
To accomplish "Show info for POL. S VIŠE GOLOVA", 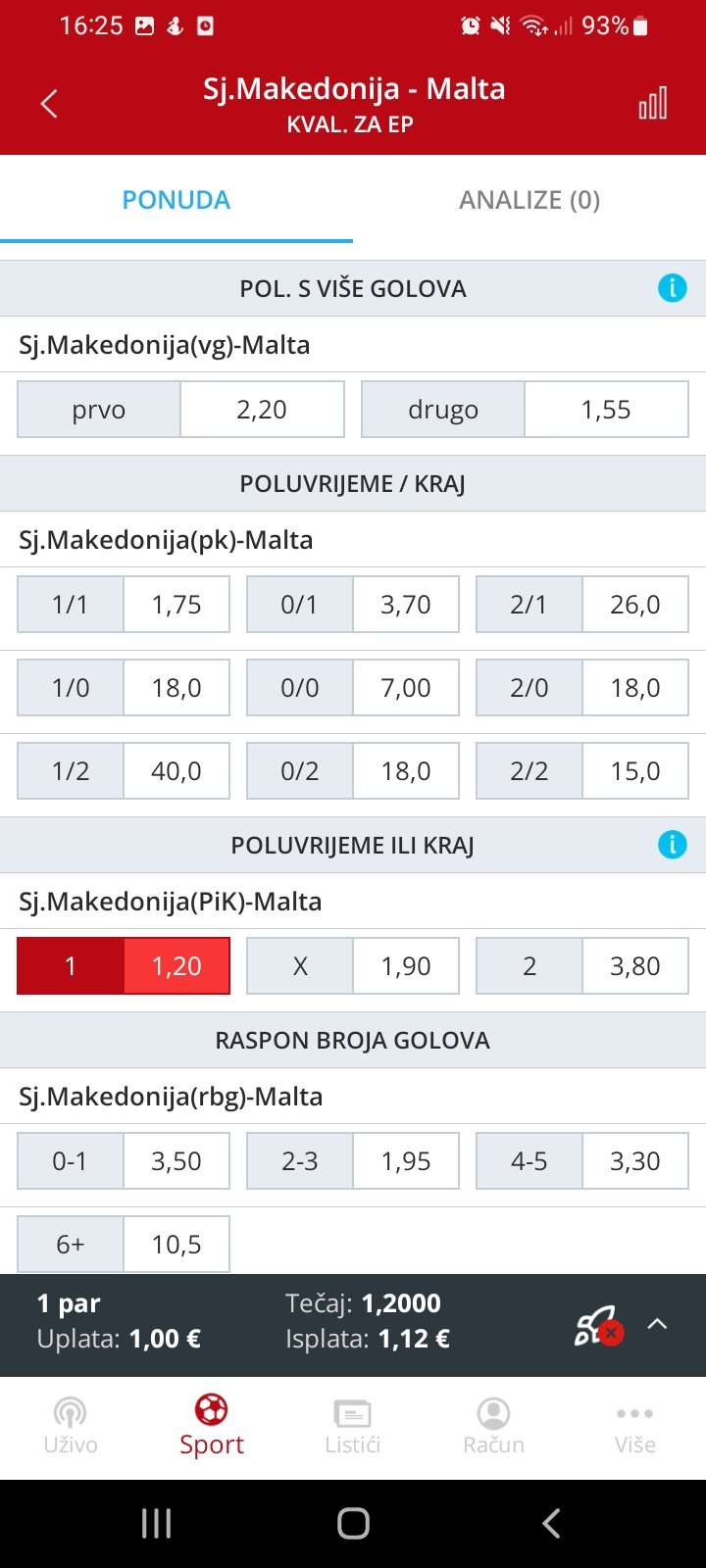I will click(673, 288).
